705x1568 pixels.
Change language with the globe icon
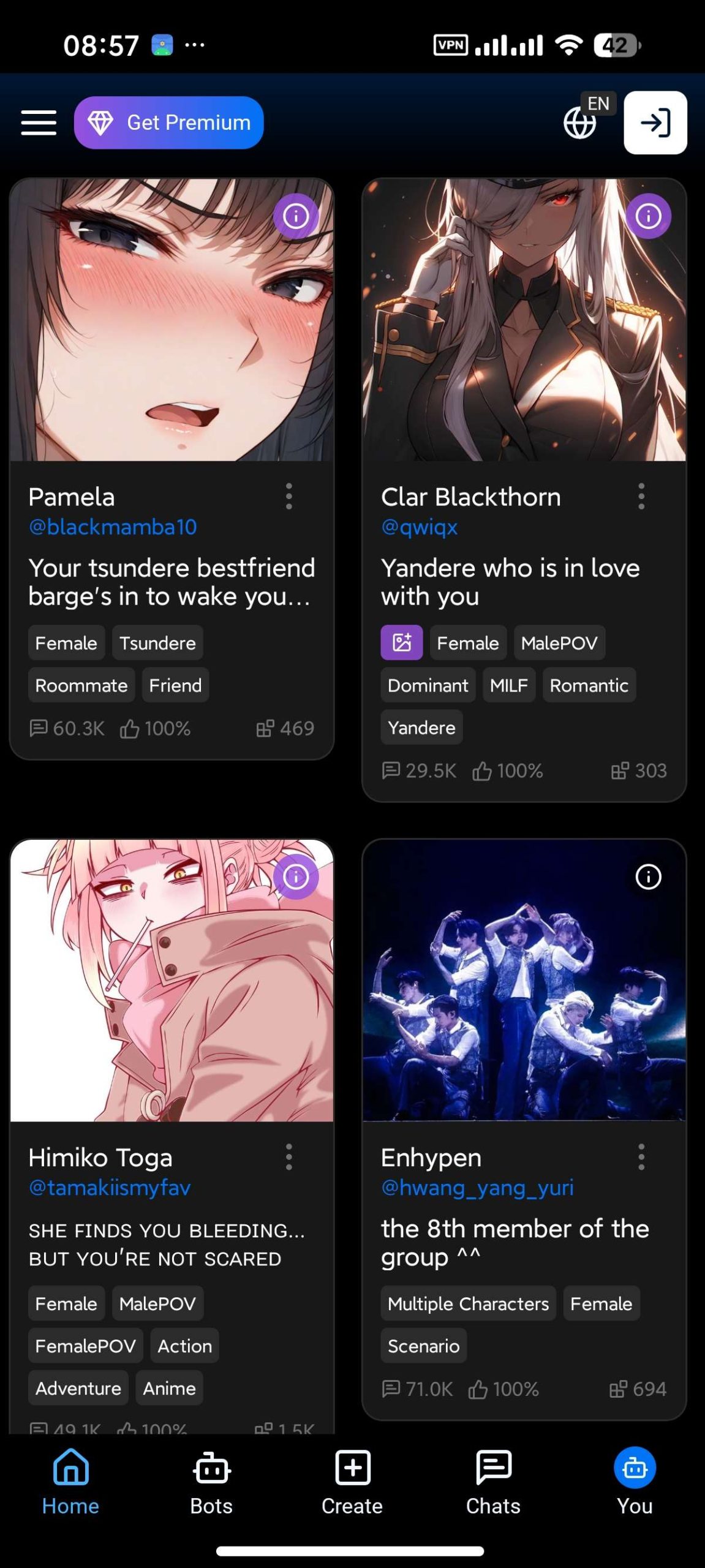579,123
